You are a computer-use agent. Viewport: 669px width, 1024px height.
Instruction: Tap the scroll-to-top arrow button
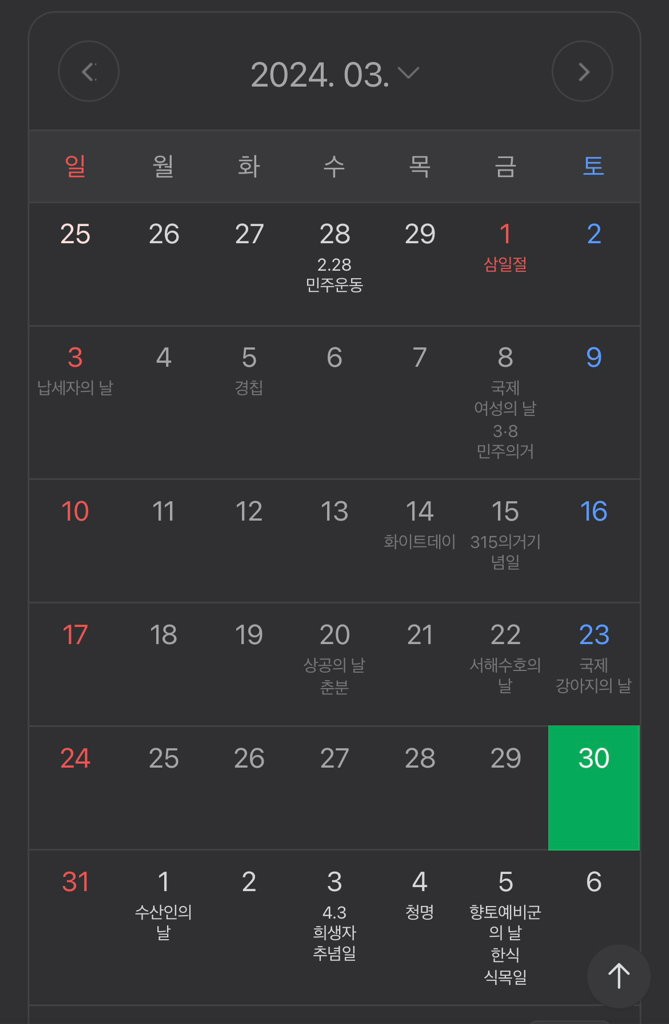[618, 975]
